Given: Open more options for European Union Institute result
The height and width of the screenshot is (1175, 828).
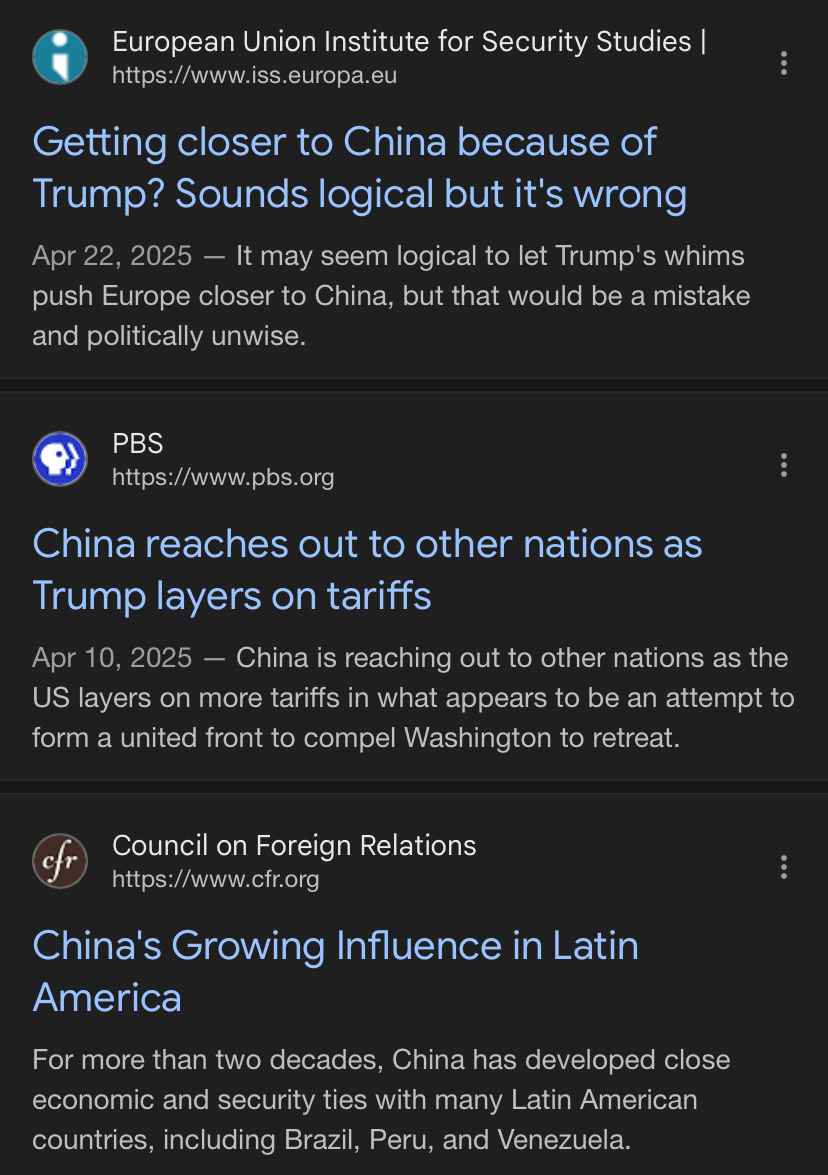Looking at the screenshot, I should (x=783, y=63).
